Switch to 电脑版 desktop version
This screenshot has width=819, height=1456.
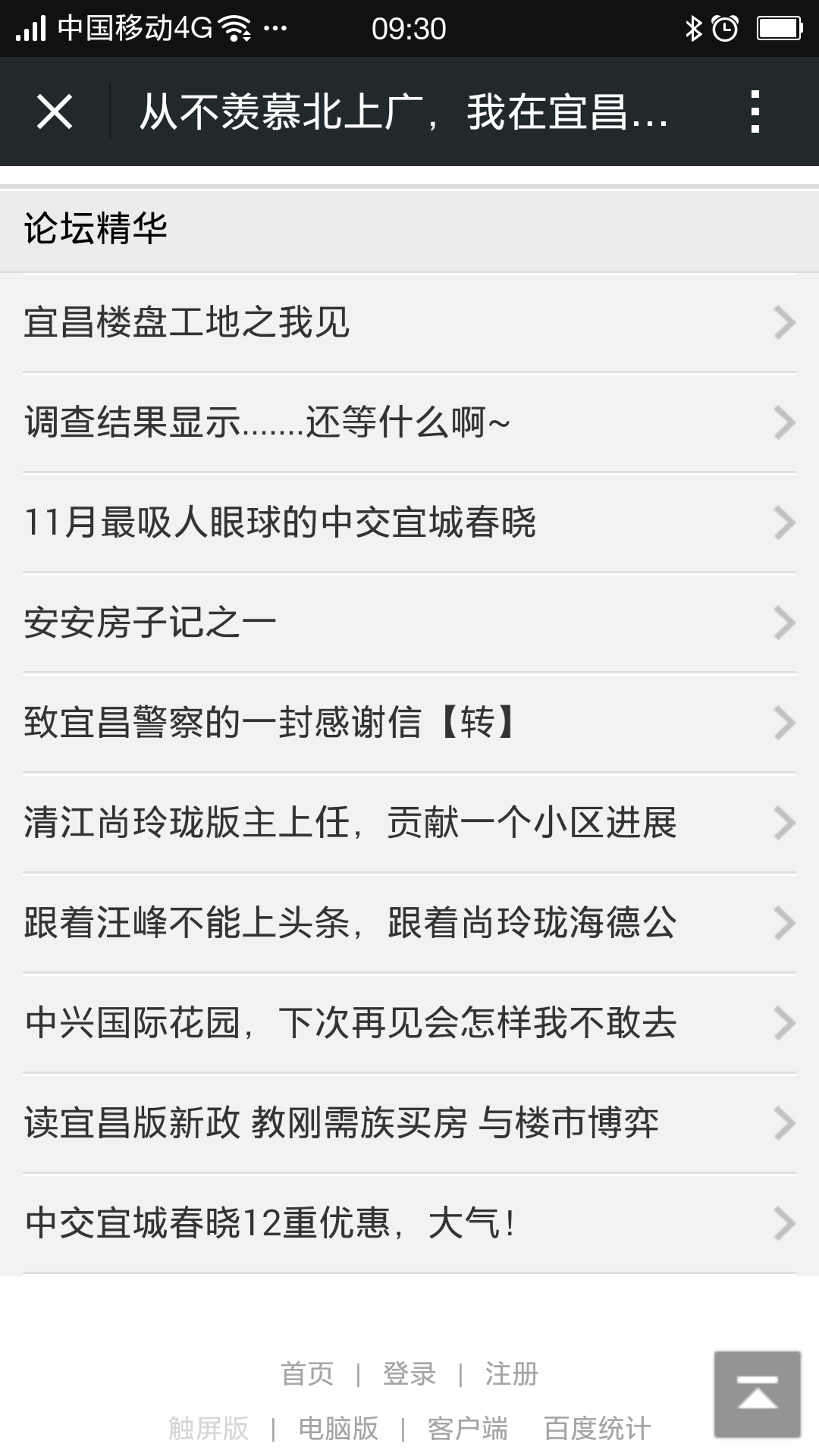tap(338, 1428)
